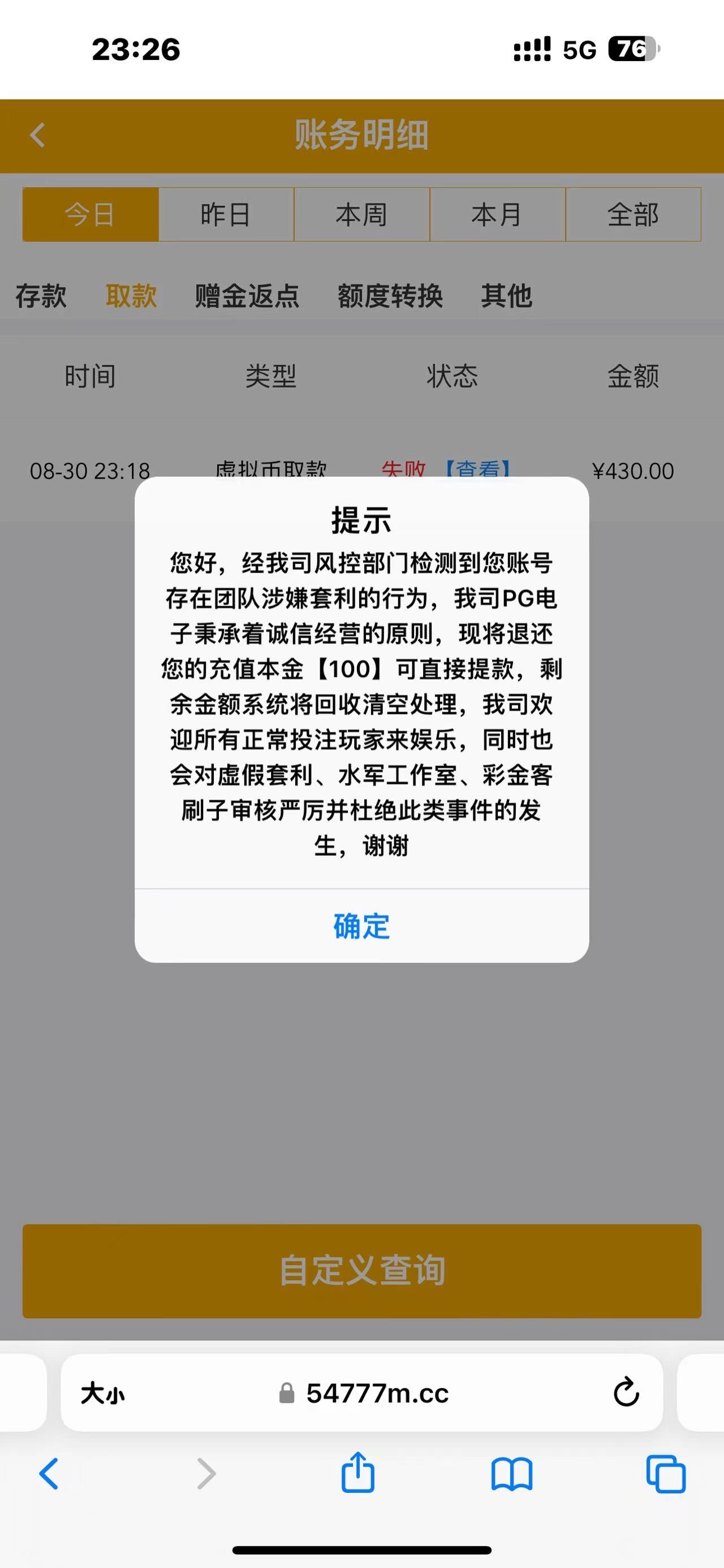Open the 存款 category

coord(41,296)
